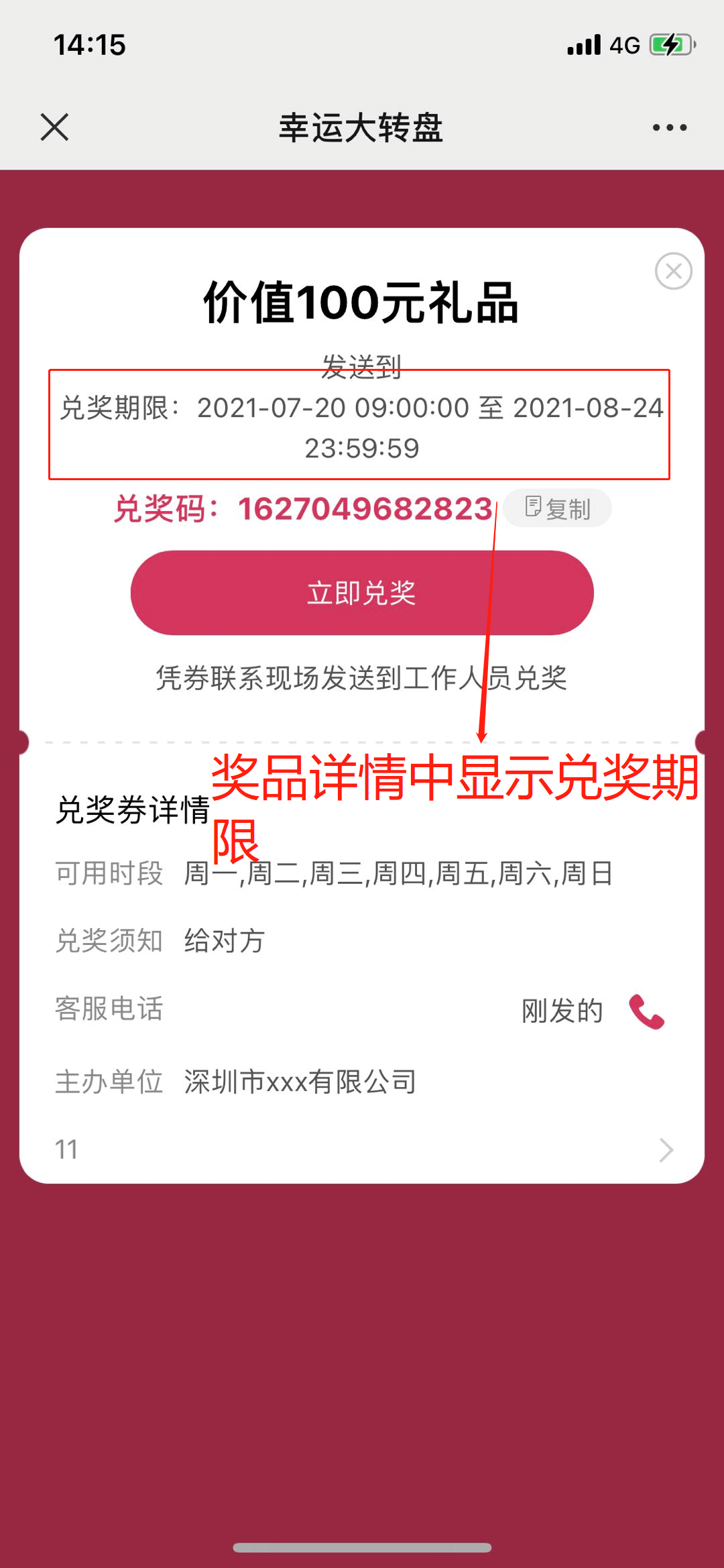This screenshot has width=724, height=1568.
Task: Call the 客服电话 phone icon
Action: [x=646, y=1011]
